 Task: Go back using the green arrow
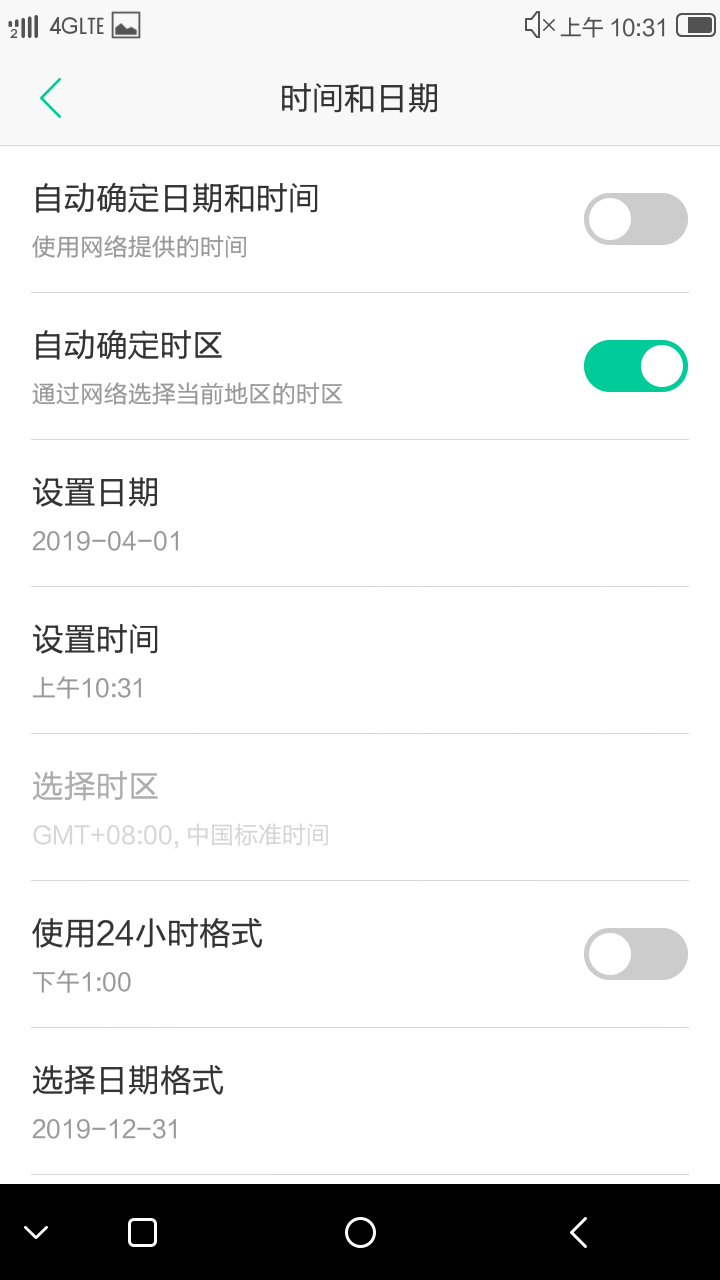(x=50, y=98)
